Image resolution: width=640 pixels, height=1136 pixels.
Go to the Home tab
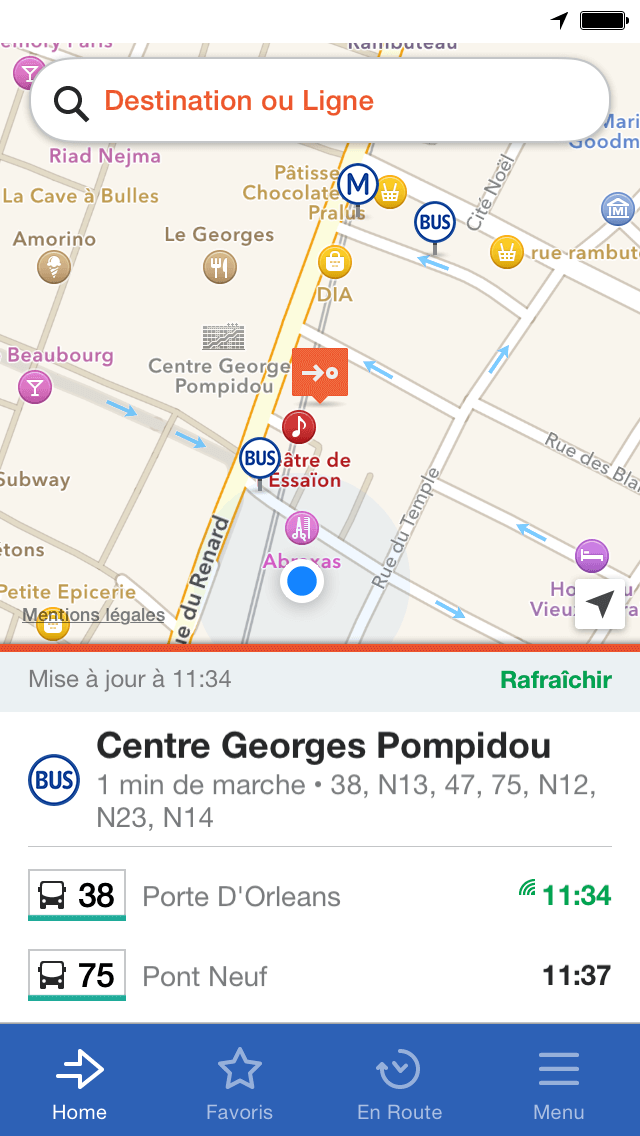pos(80,1082)
